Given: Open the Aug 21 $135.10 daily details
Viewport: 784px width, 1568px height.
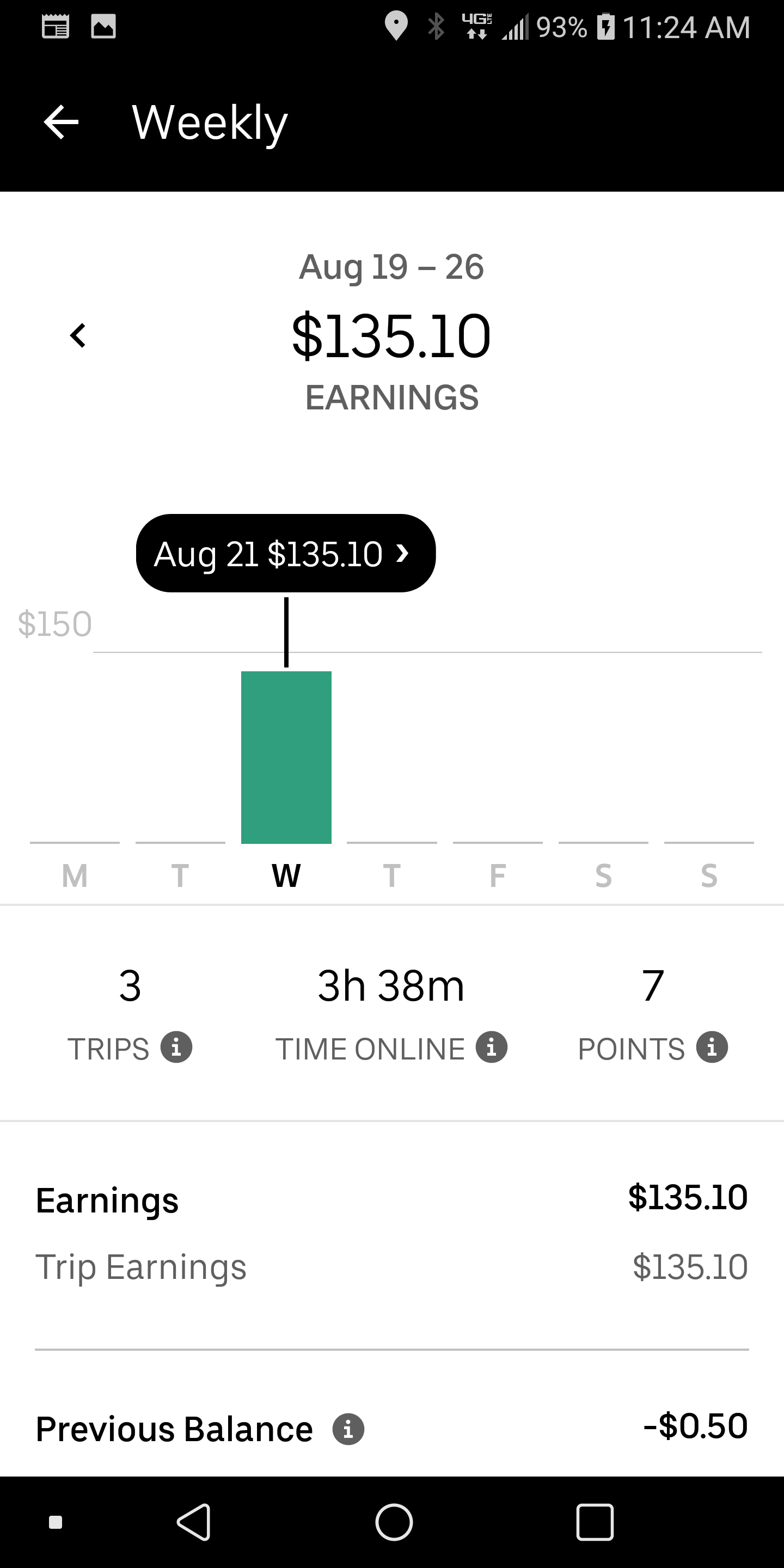Looking at the screenshot, I should click(x=285, y=553).
